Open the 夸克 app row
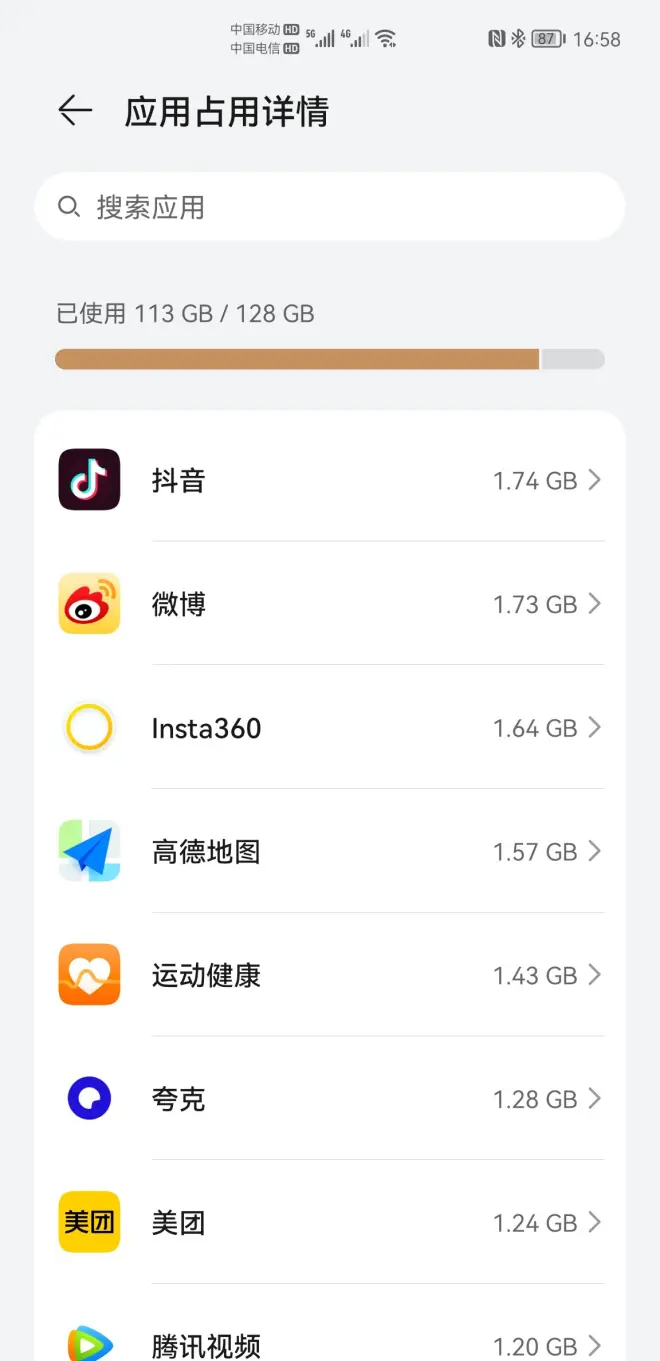This screenshot has height=1361, width=660. [x=330, y=1099]
